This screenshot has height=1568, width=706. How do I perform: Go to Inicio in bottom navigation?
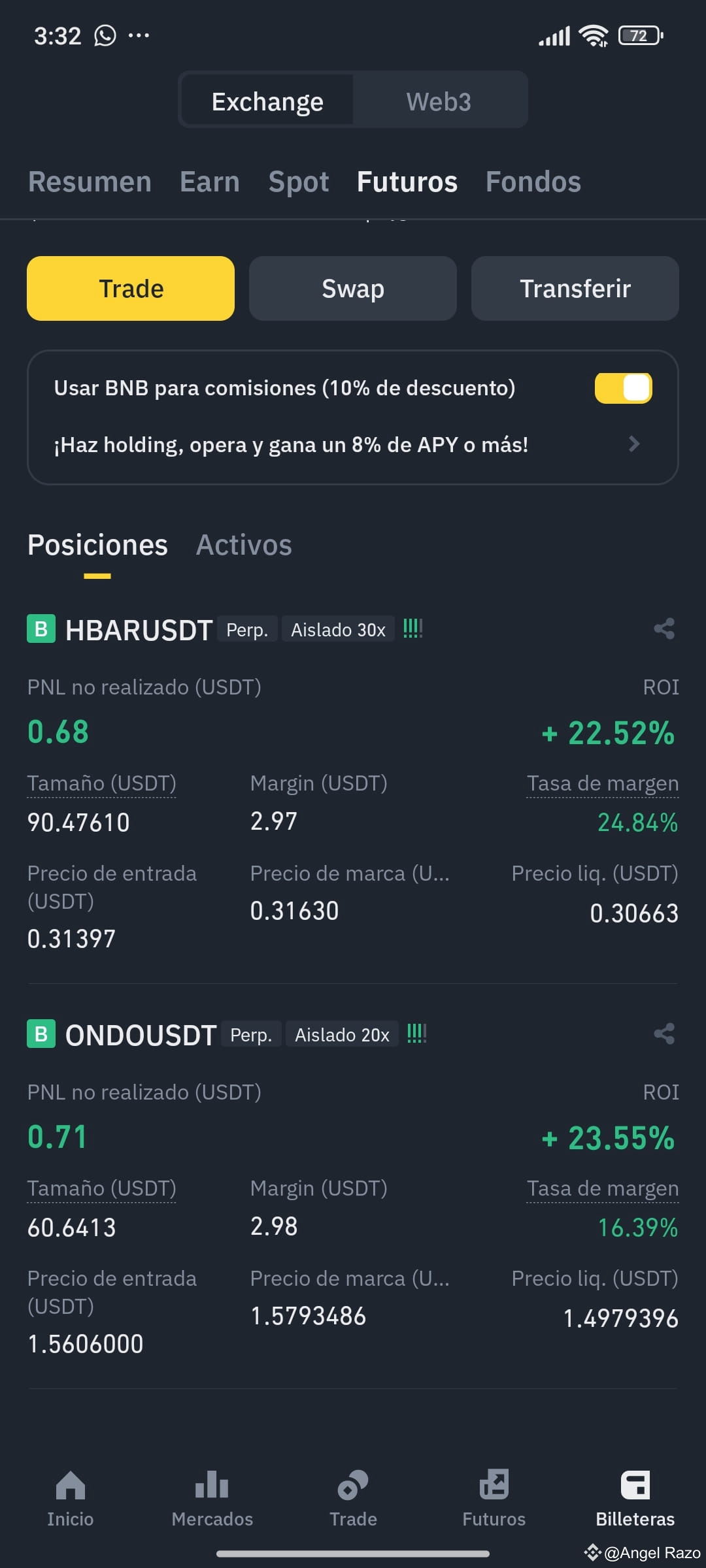pyautogui.click(x=70, y=1499)
